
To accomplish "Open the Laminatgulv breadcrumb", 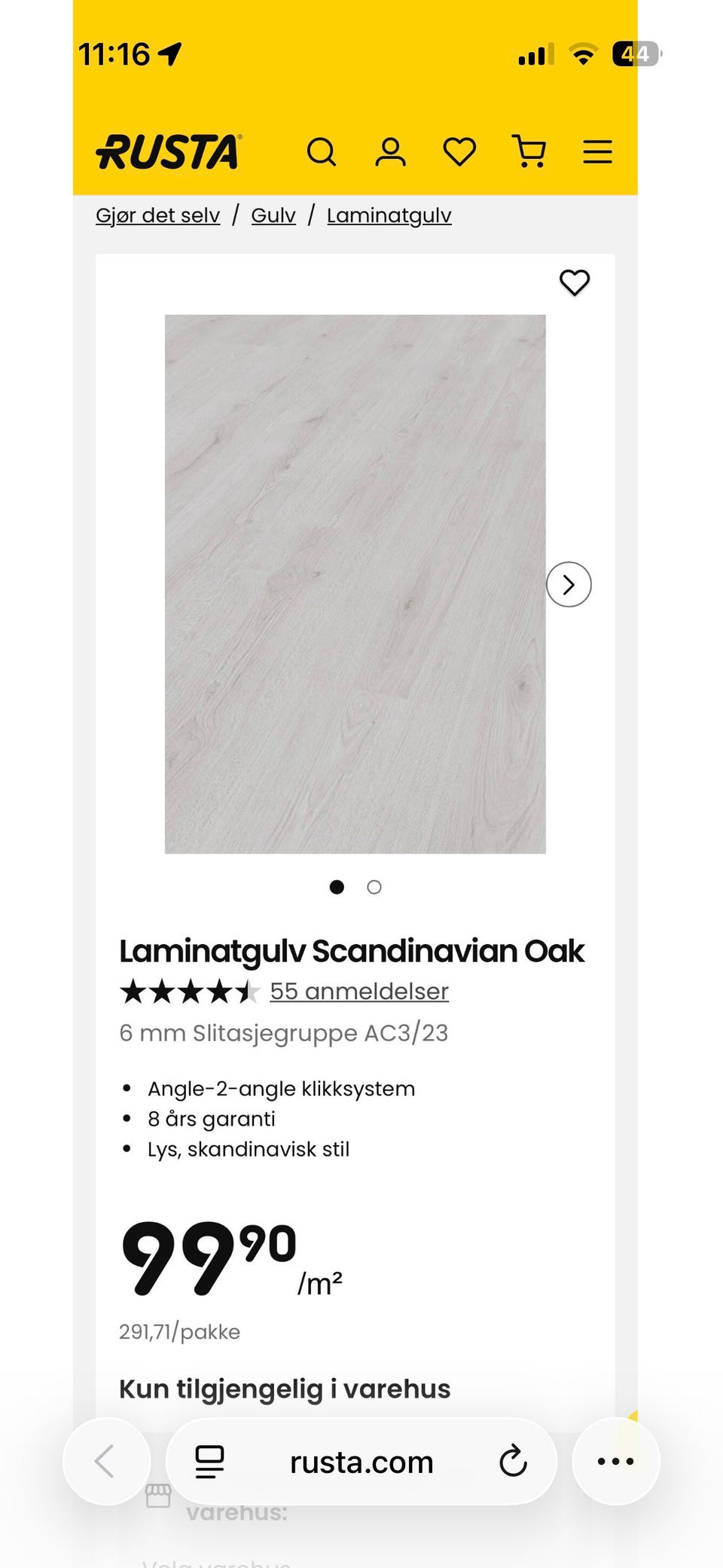I will (389, 215).
